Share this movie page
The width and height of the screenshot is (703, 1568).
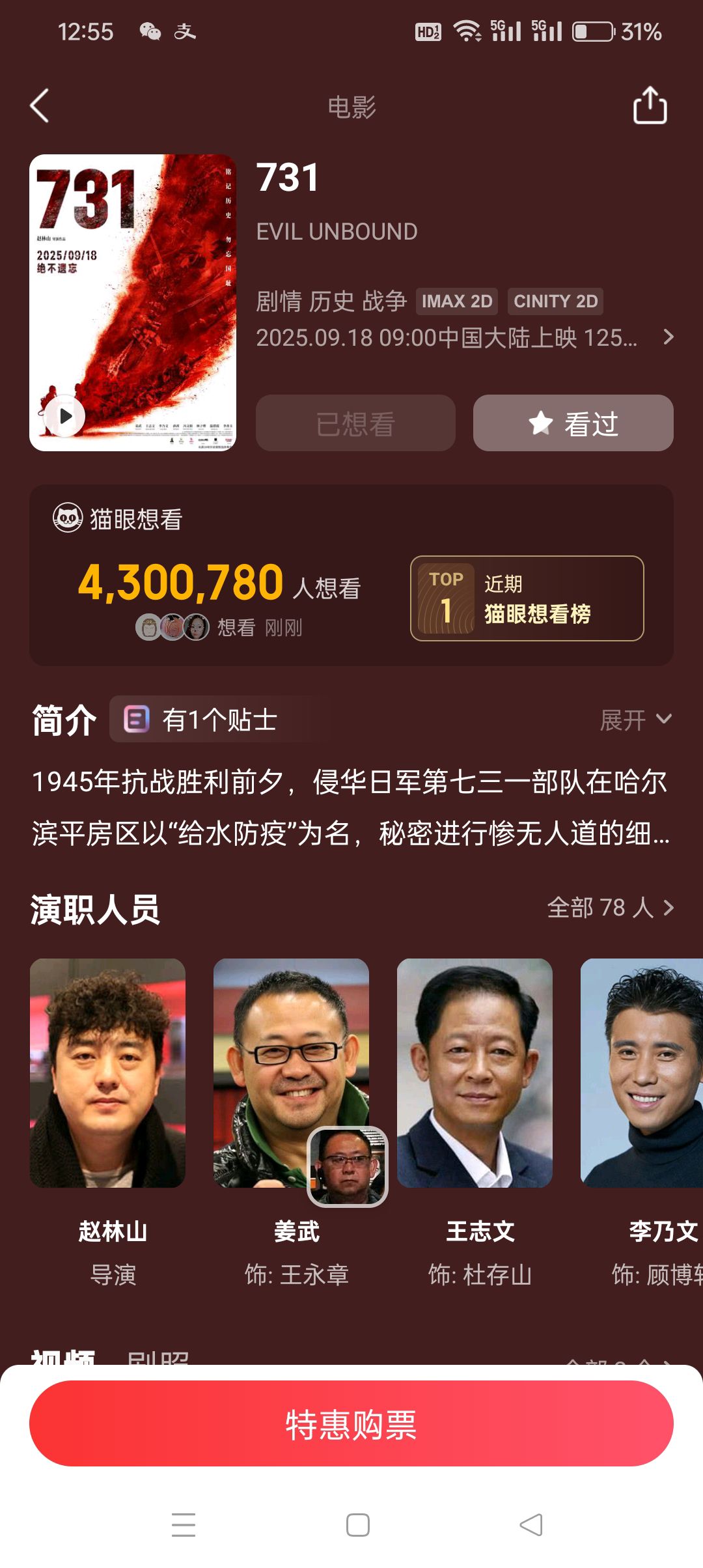tap(650, 105)
